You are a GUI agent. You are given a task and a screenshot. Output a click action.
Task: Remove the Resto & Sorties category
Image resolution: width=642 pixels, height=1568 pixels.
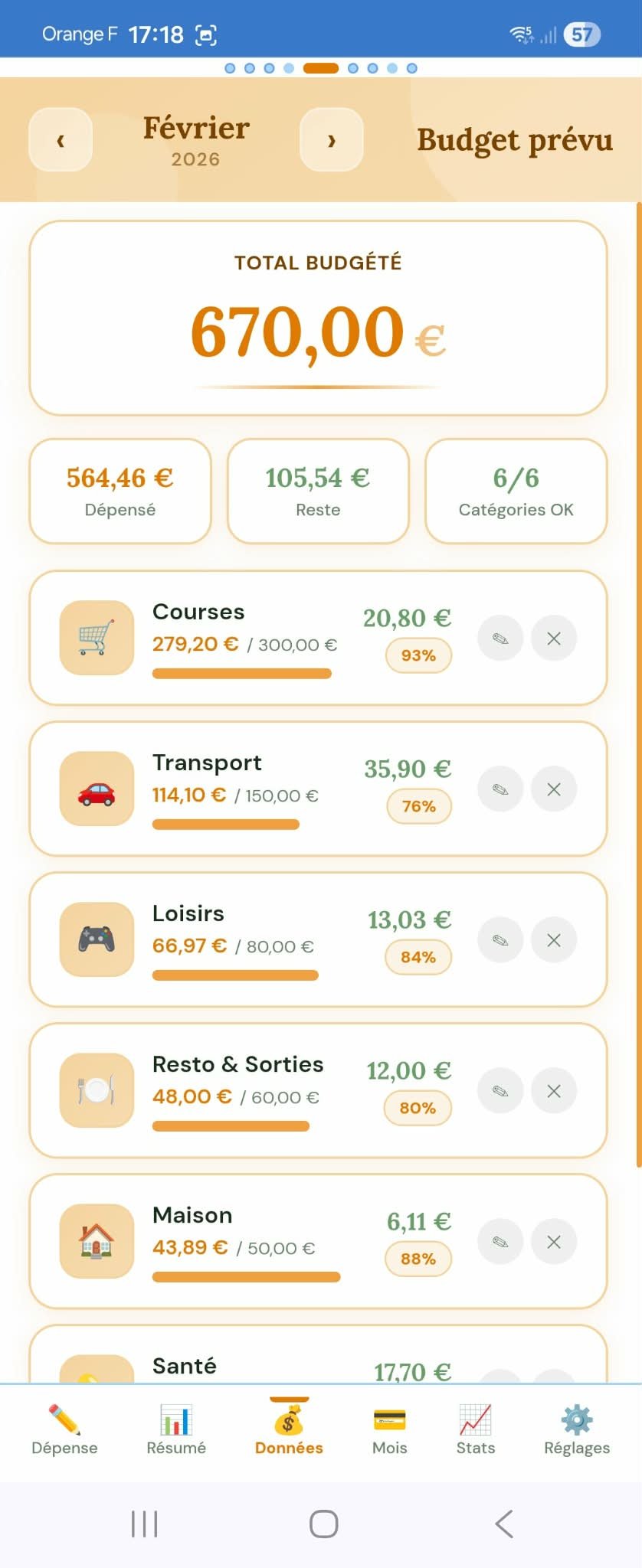click(554, 1090)
